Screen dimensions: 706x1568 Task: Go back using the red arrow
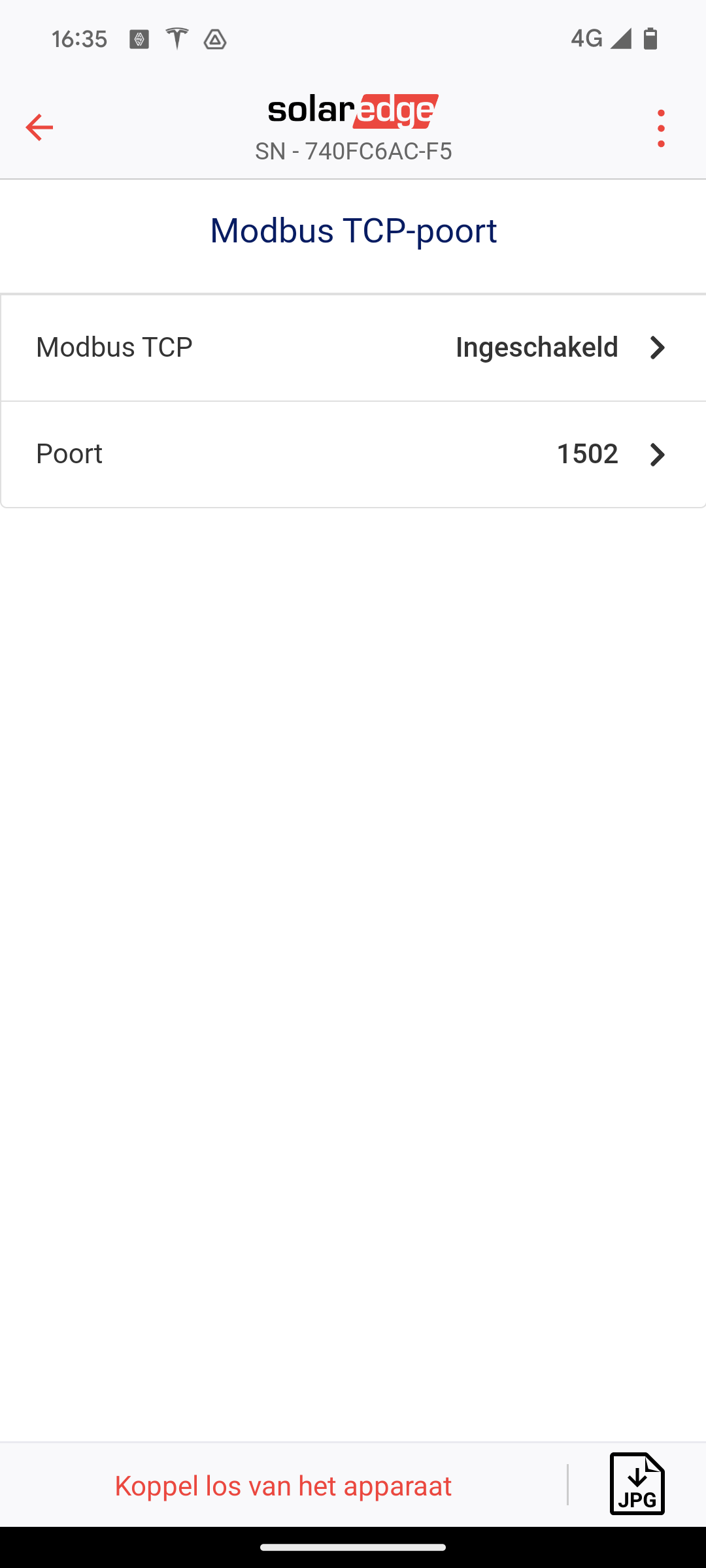point(39,127)
